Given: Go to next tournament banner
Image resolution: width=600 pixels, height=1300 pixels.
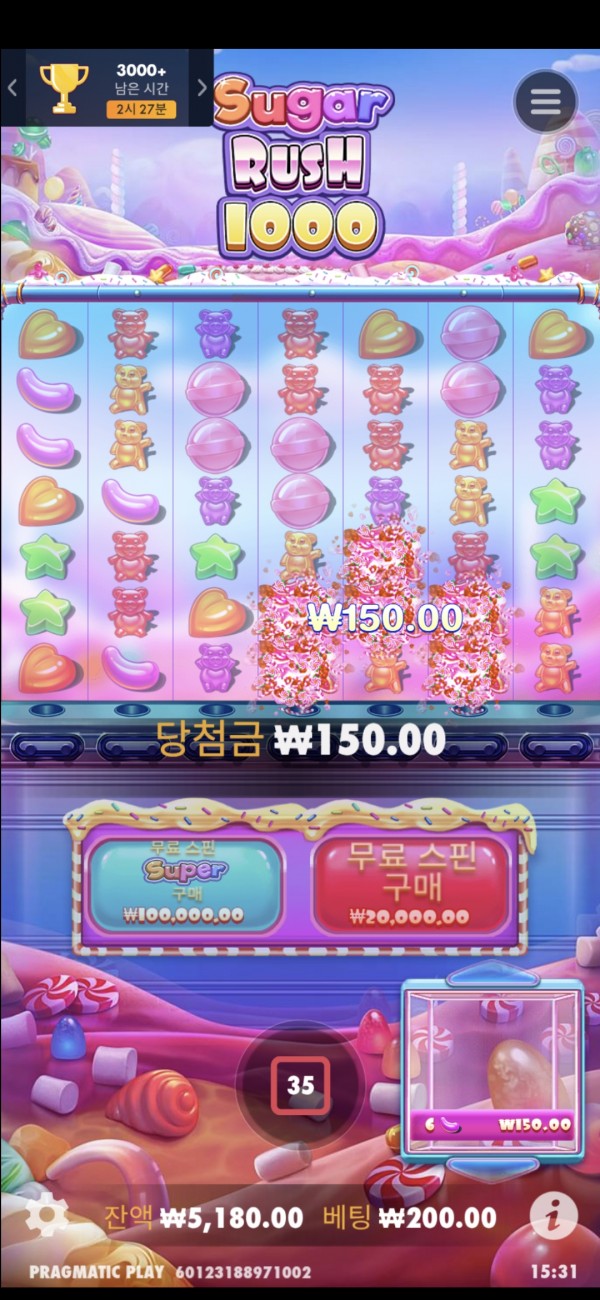Looking at the screenshot, I should point(201,88).
